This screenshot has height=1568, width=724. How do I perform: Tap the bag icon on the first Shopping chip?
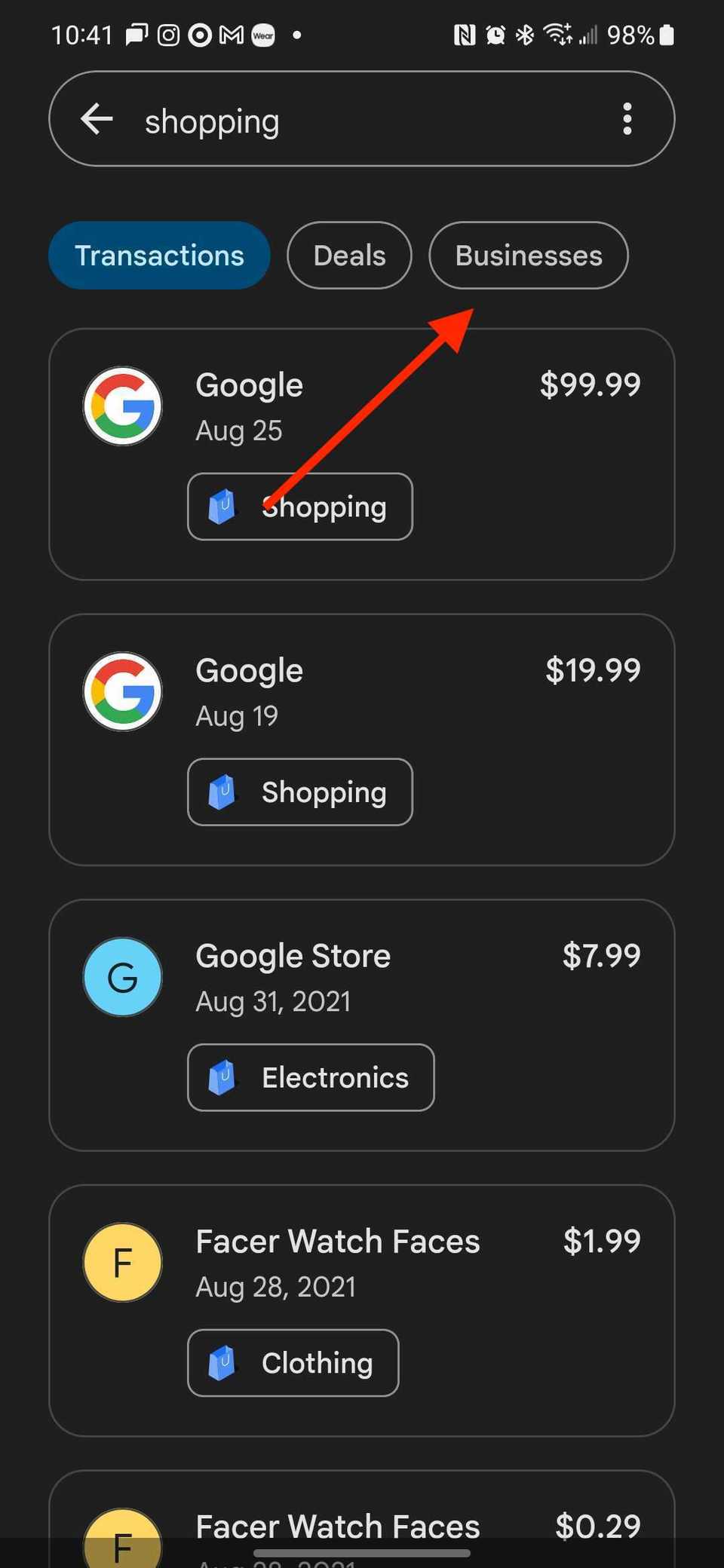(222, 507)
